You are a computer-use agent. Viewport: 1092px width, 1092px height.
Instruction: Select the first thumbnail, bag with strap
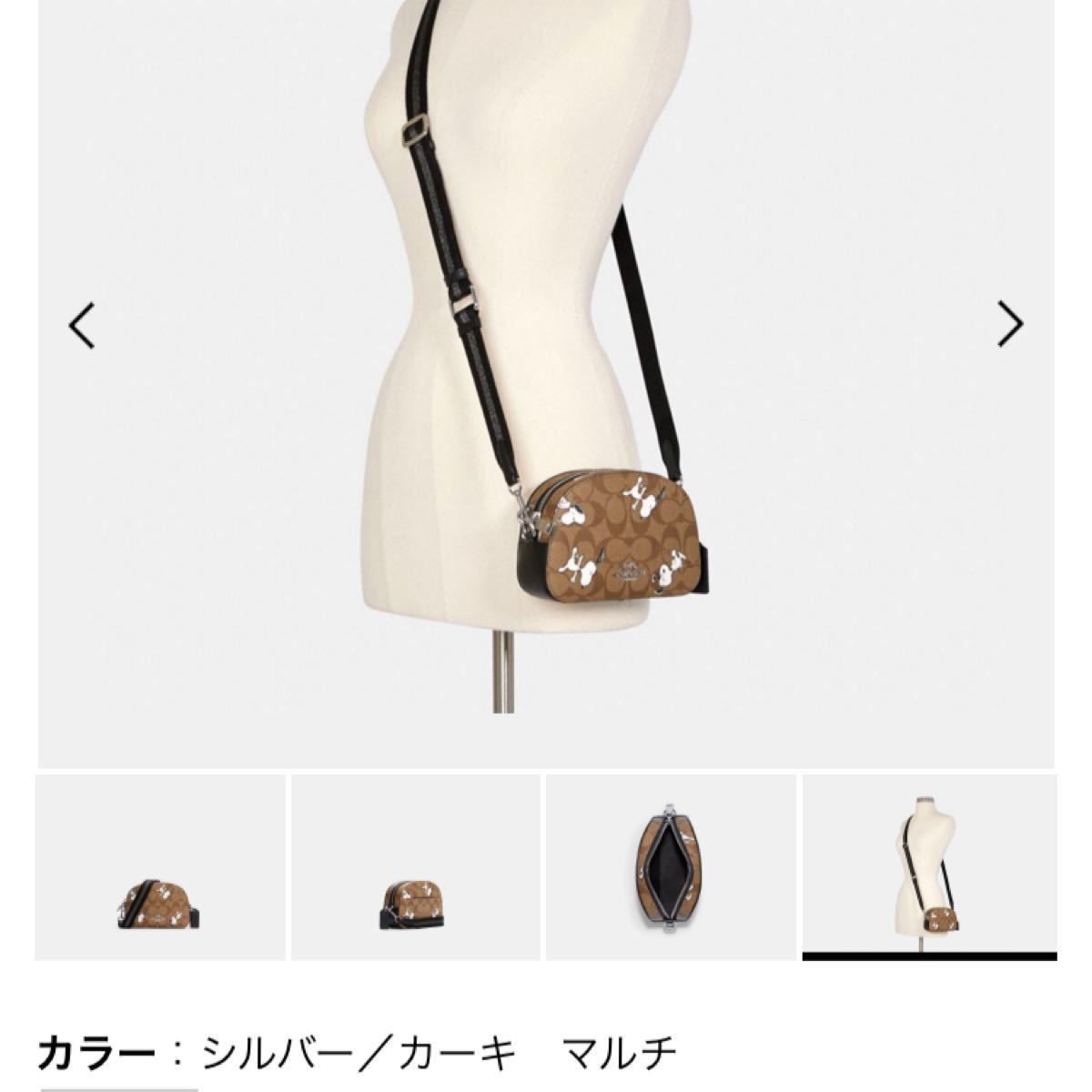(x=159, y=866)
